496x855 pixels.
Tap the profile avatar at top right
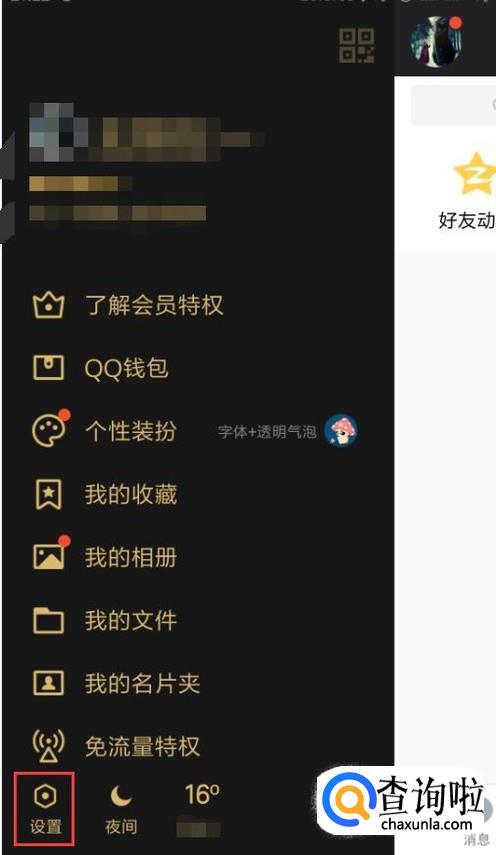(x=437, y=41)
